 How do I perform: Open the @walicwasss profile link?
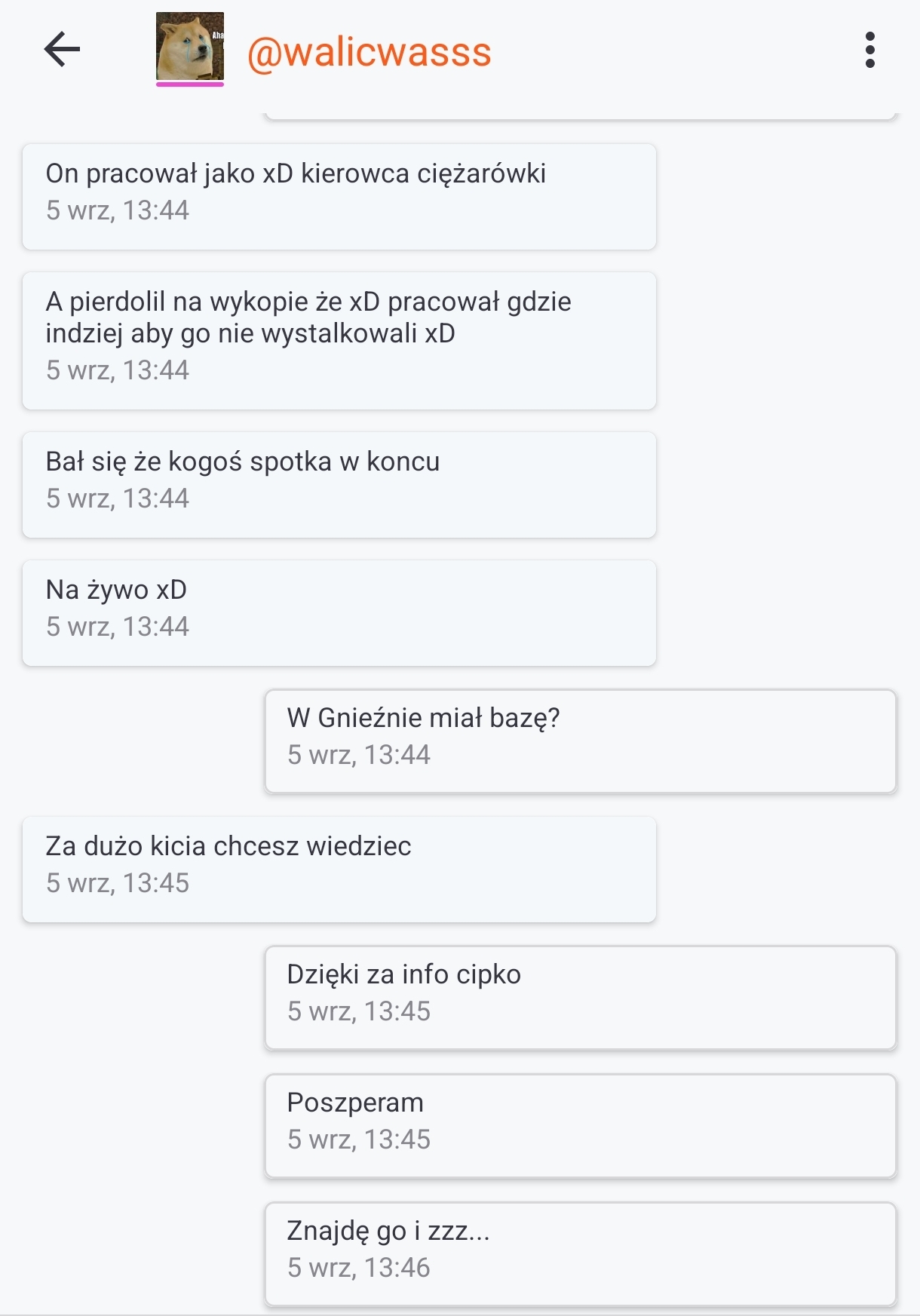click(369, 53)
